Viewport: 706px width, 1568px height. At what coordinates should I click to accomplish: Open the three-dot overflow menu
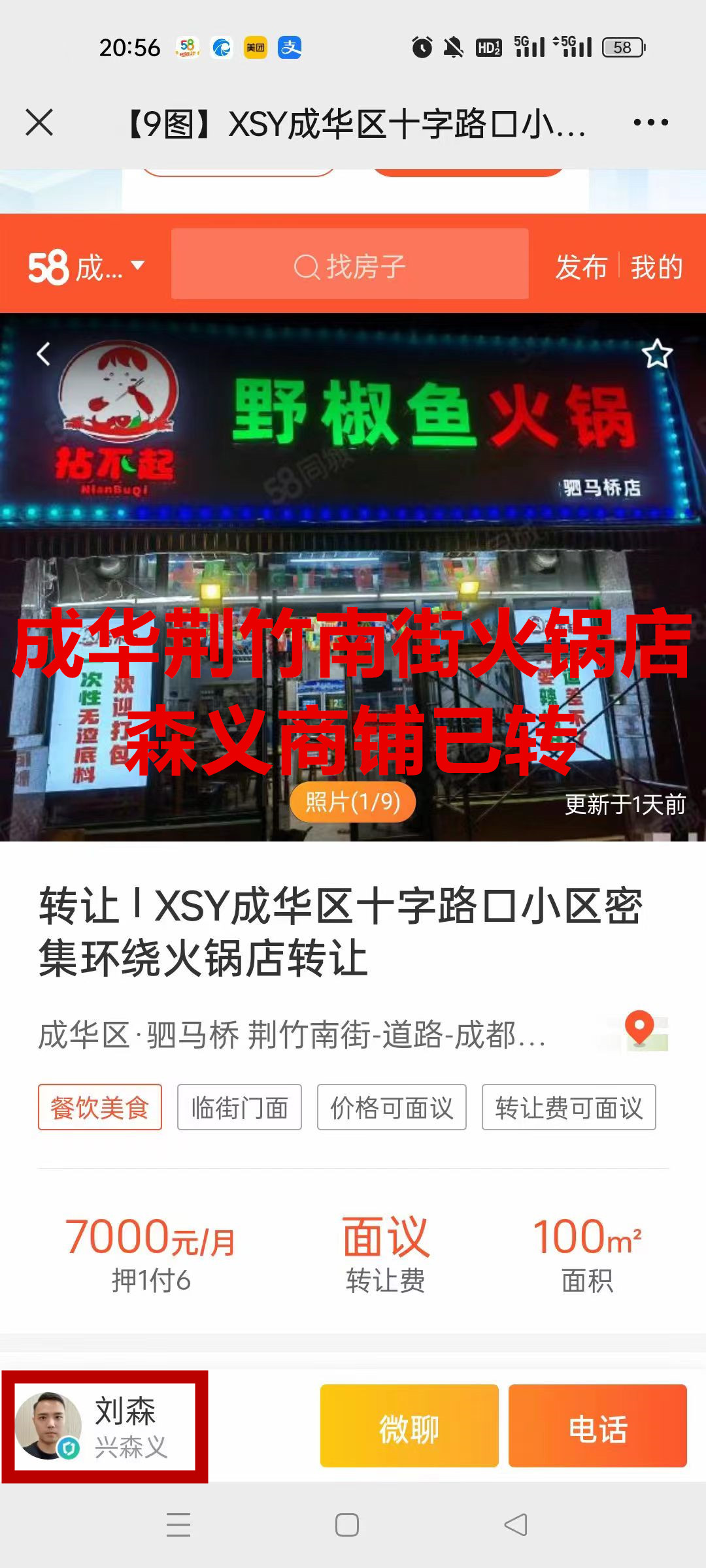(x=650, y=122)
